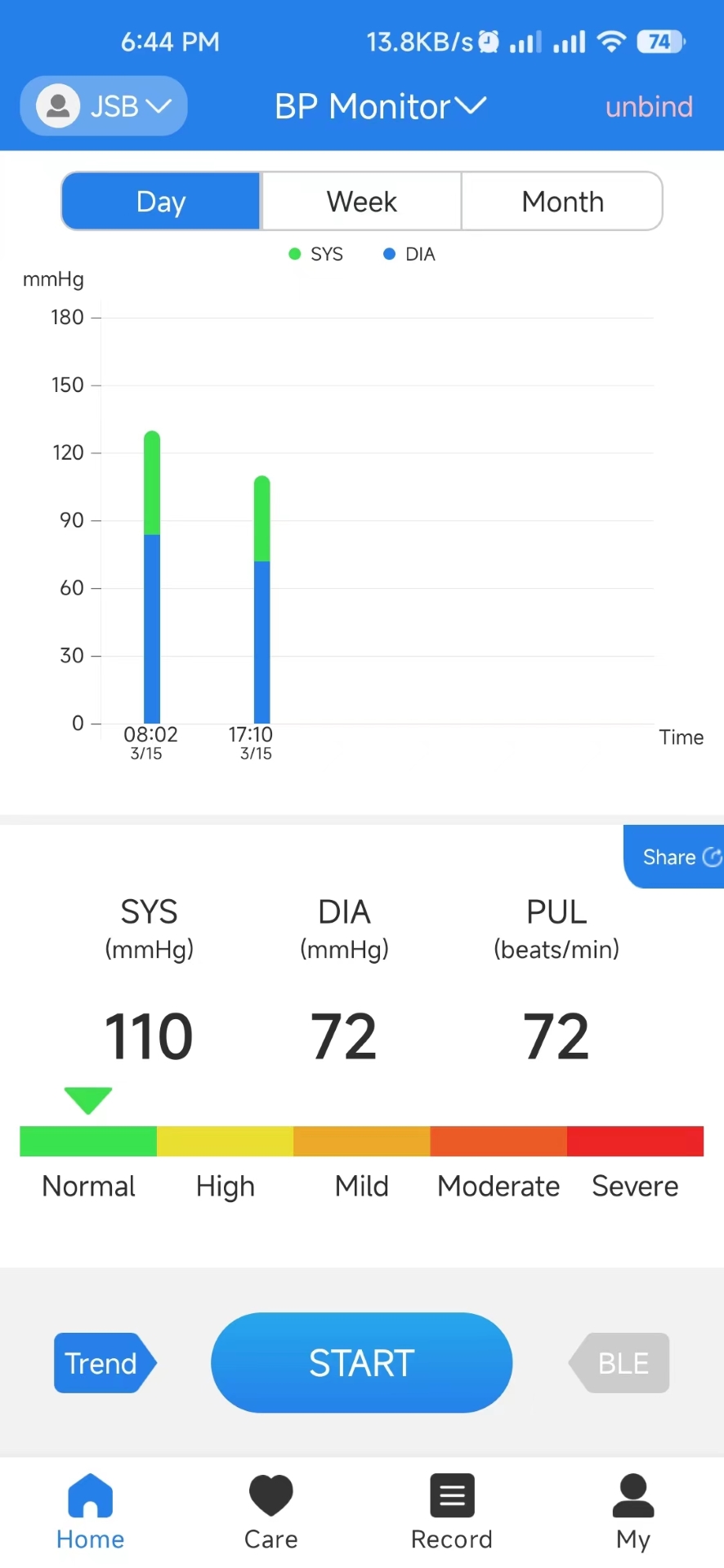Open the JSB user switcher dropdown
Viewport: 724px width, 1568px height.
tap(104, 106)
